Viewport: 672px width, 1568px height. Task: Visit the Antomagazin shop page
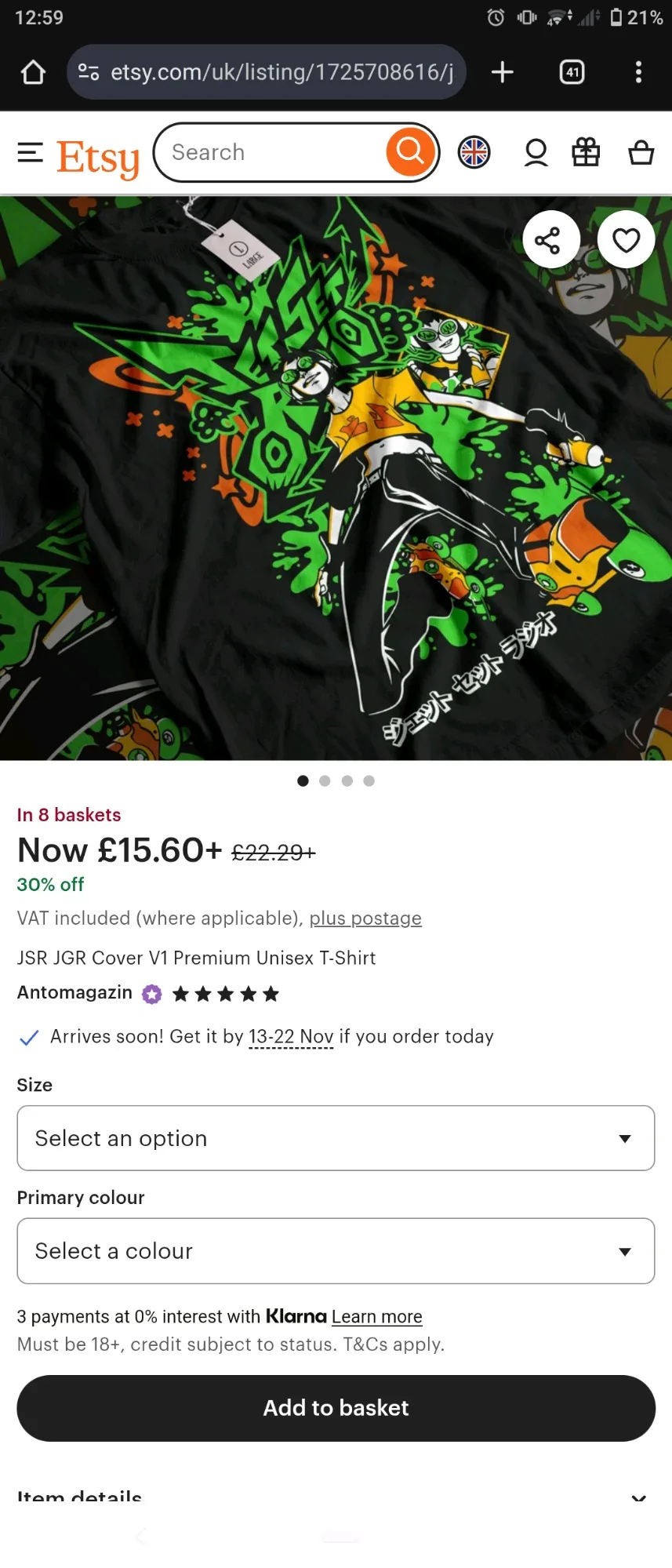click(x=75, y=993)
